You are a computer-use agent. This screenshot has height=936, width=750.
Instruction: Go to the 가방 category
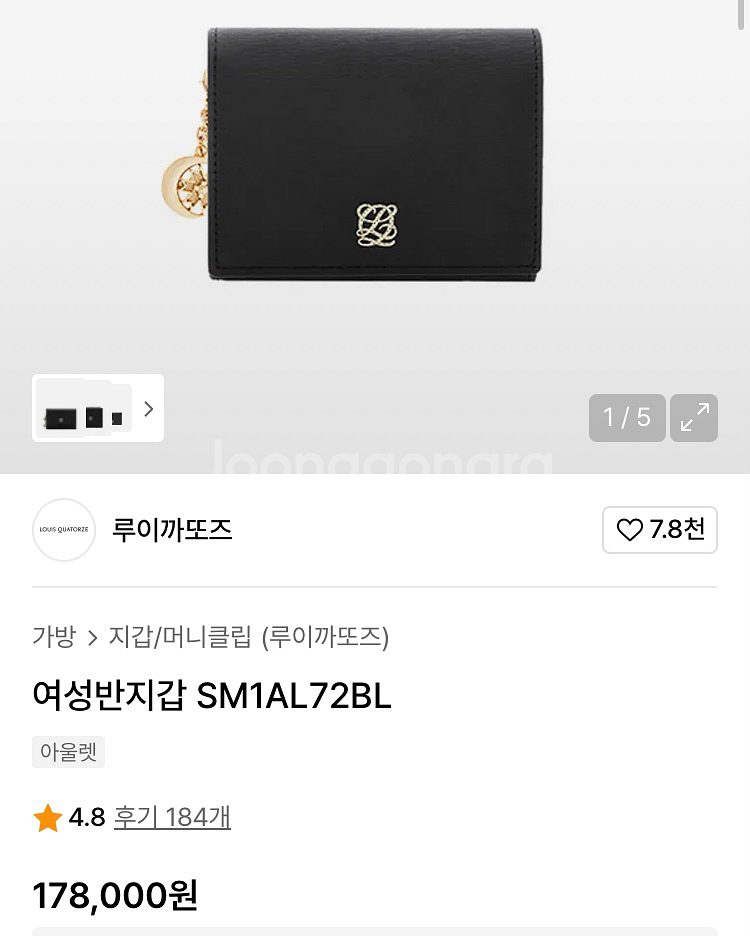tap(54, 637)
